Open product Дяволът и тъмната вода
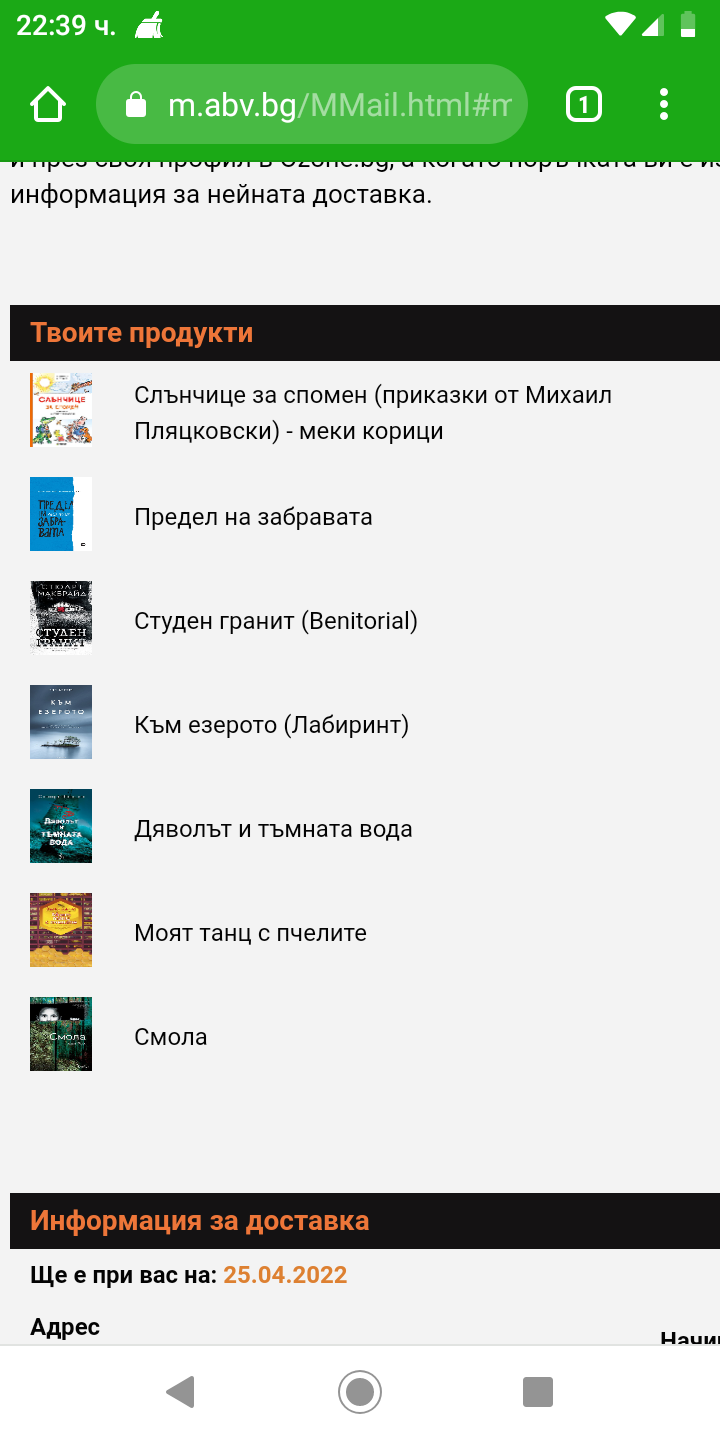 pos(273,829)
